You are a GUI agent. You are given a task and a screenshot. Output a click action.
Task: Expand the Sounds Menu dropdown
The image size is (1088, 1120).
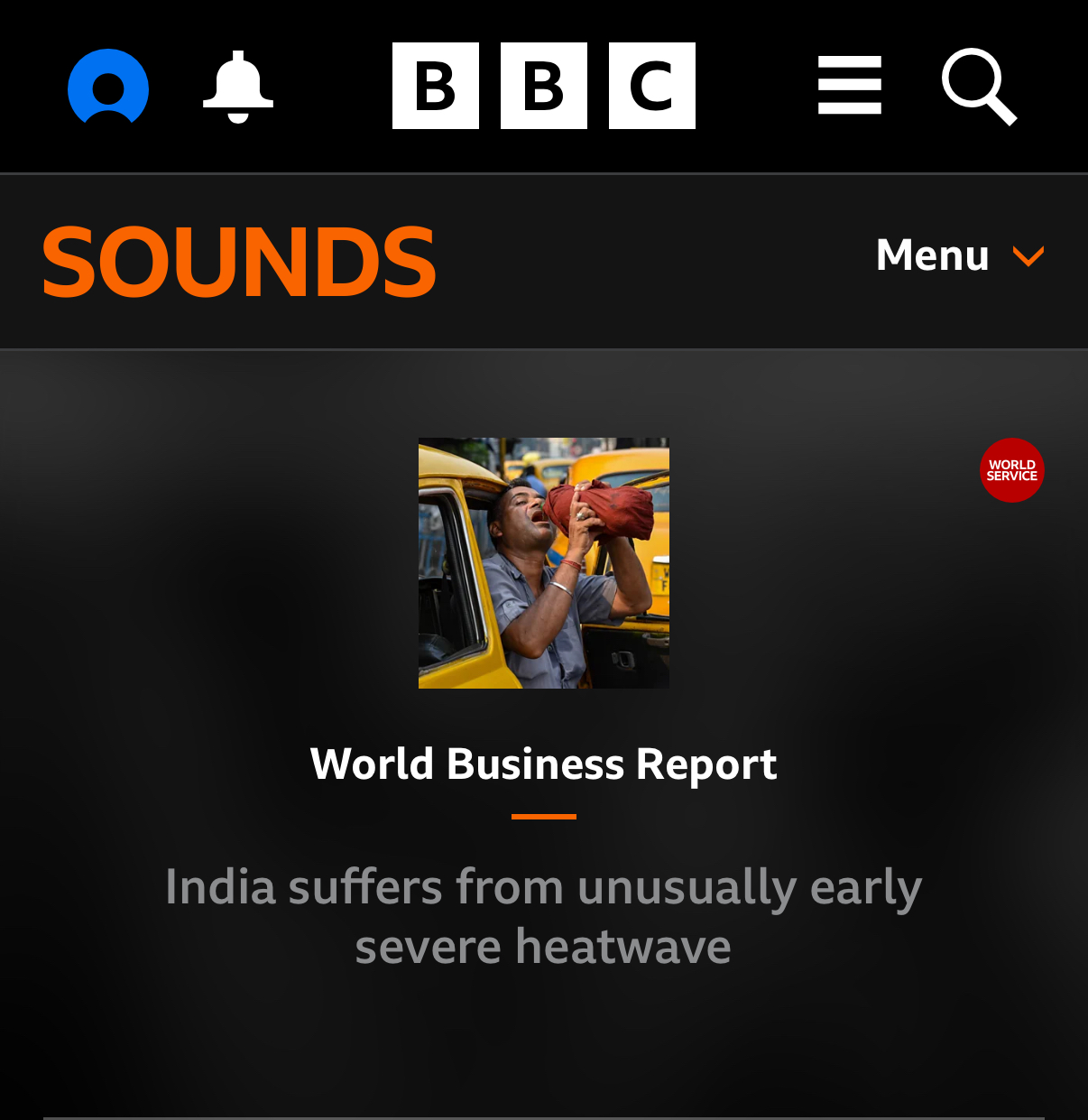(959, 255)
